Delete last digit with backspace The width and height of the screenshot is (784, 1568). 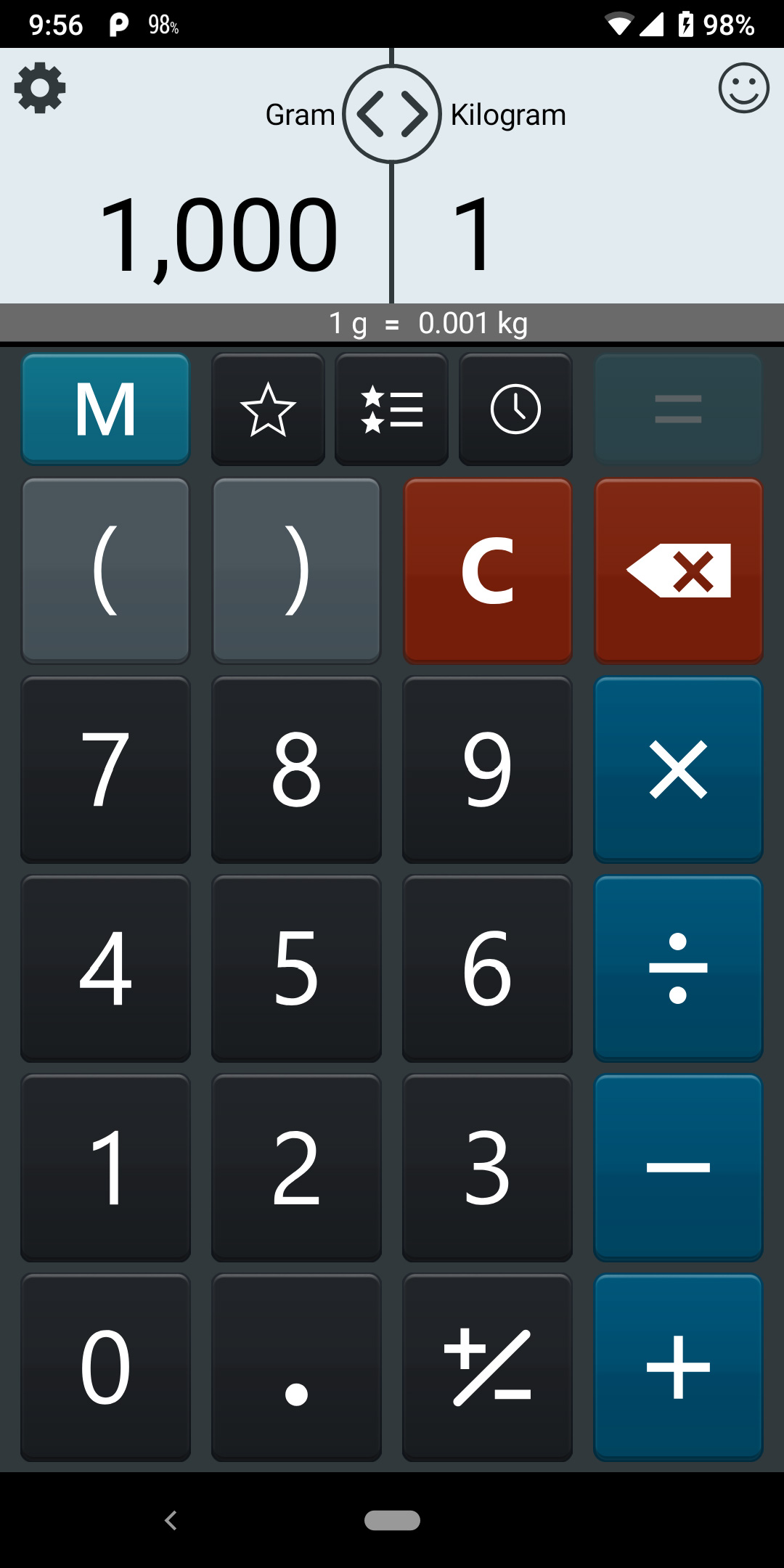679,571
